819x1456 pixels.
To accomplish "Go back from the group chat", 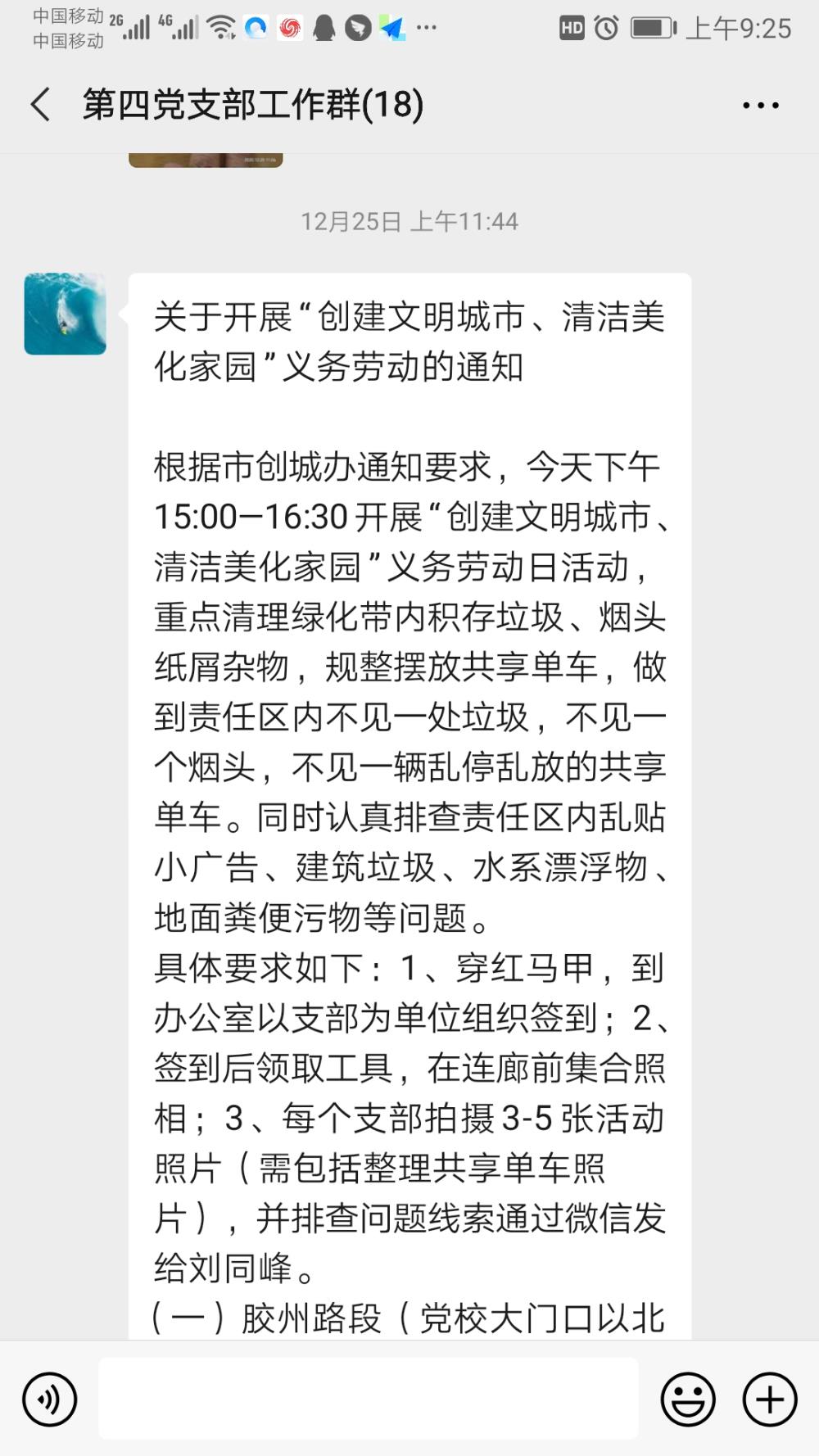I will (41, 105).
